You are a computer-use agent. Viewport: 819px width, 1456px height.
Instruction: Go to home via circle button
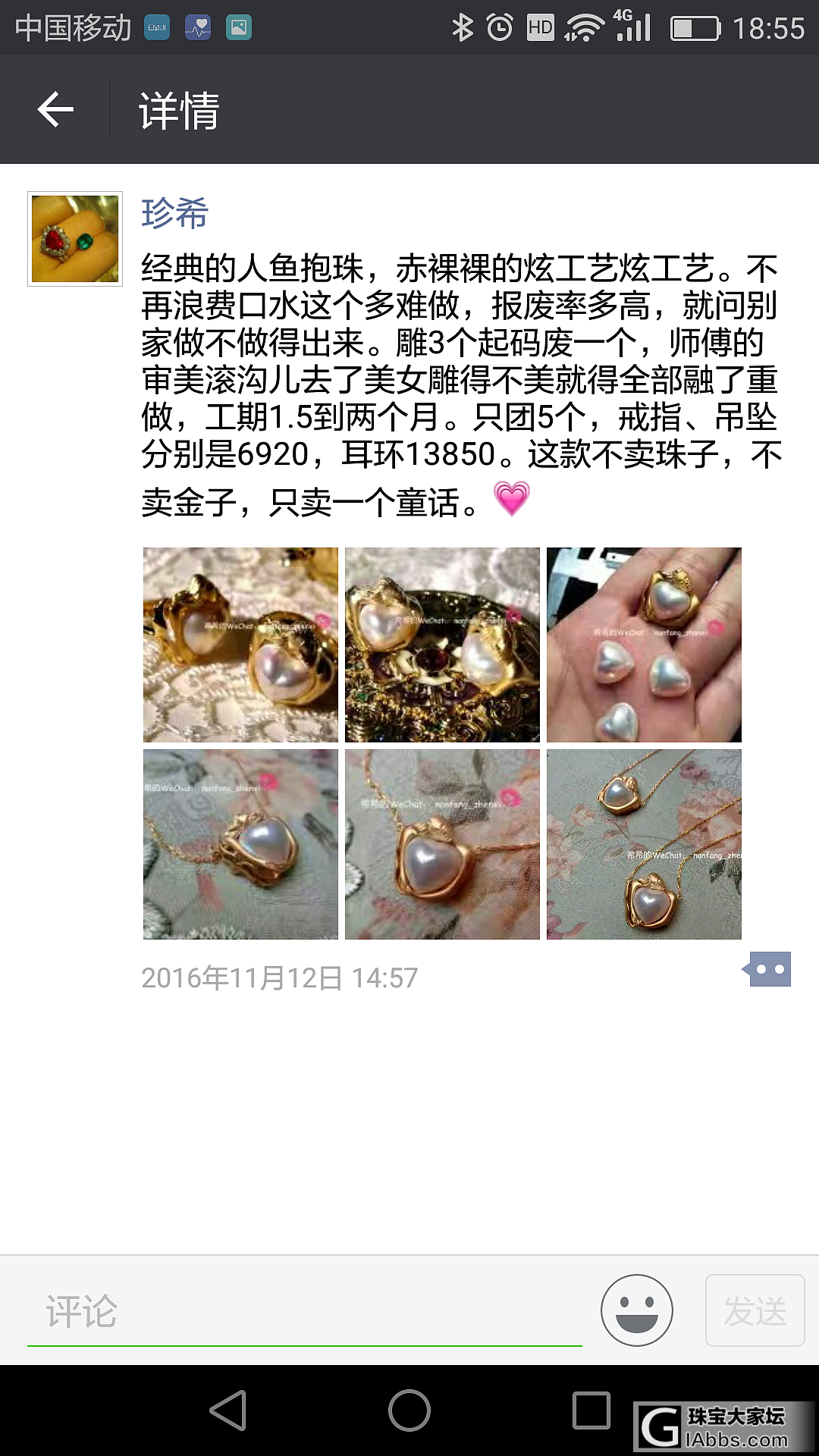(x=409, y=1410)
